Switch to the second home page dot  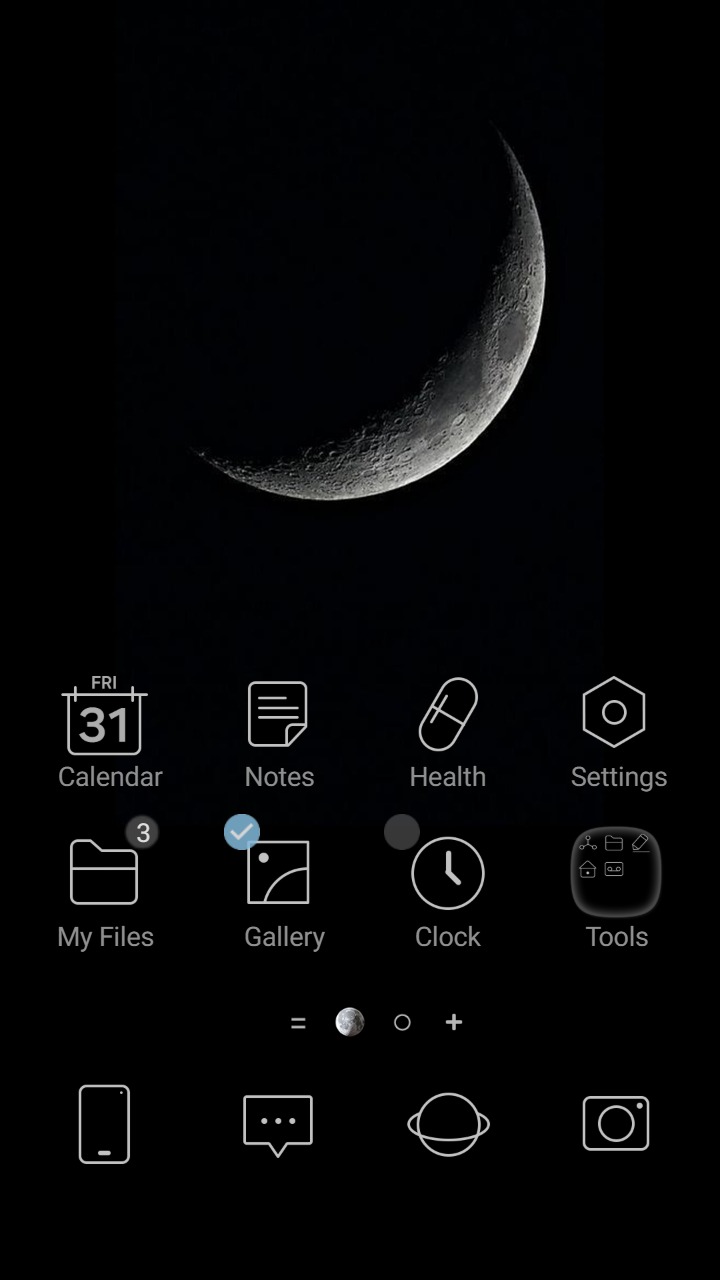coord(402,1022)
